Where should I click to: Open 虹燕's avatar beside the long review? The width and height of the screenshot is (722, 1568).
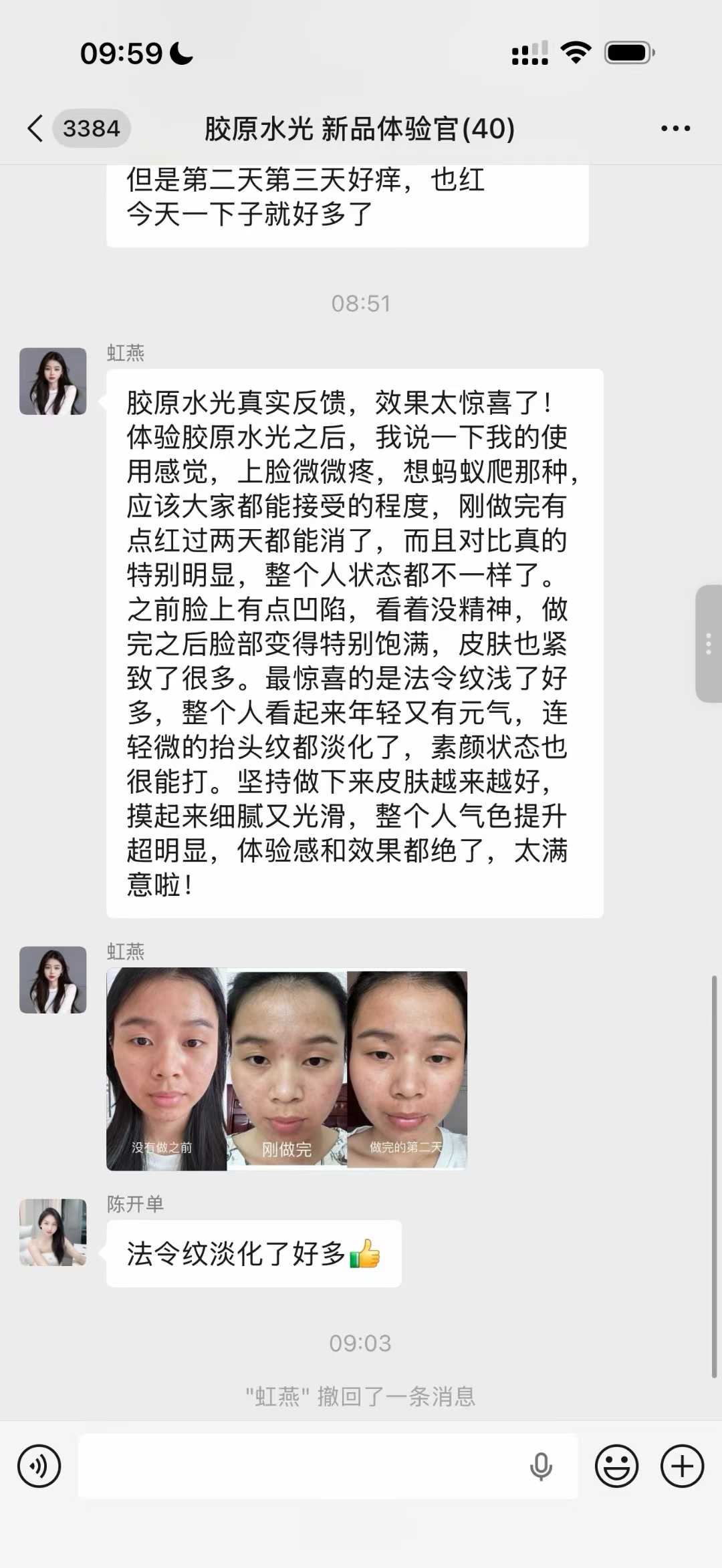(53, 381)
